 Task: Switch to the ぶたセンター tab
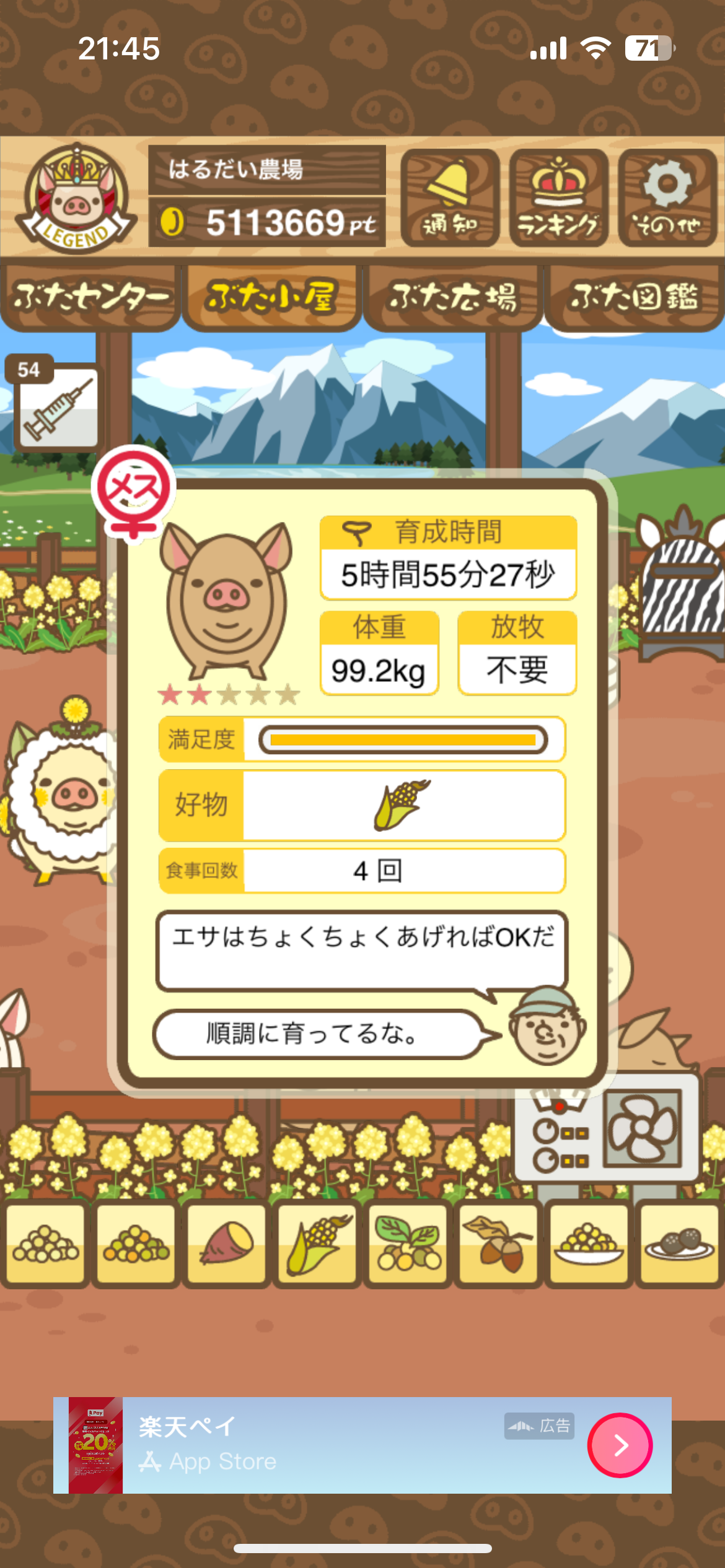[90, 297]
